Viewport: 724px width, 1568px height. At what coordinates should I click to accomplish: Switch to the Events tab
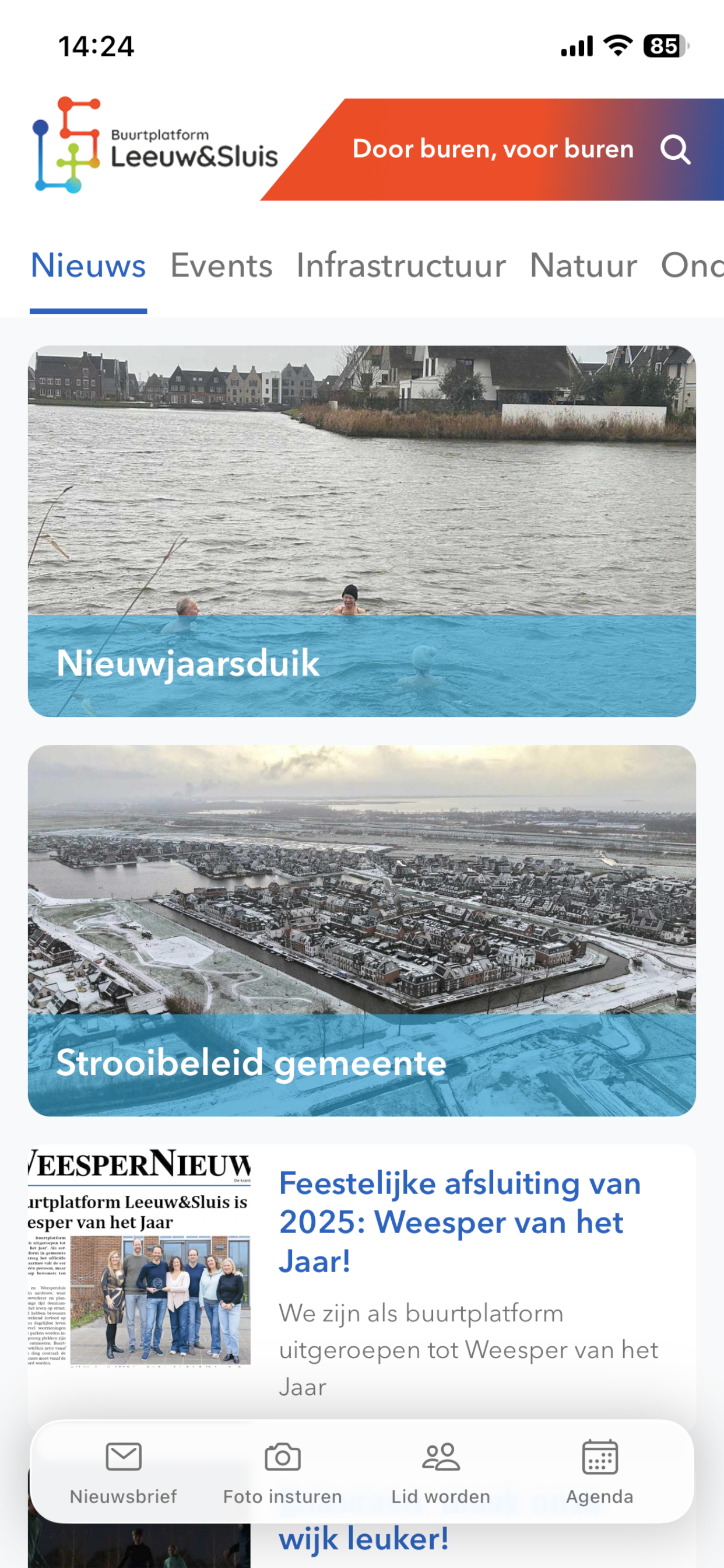(222, 266)
